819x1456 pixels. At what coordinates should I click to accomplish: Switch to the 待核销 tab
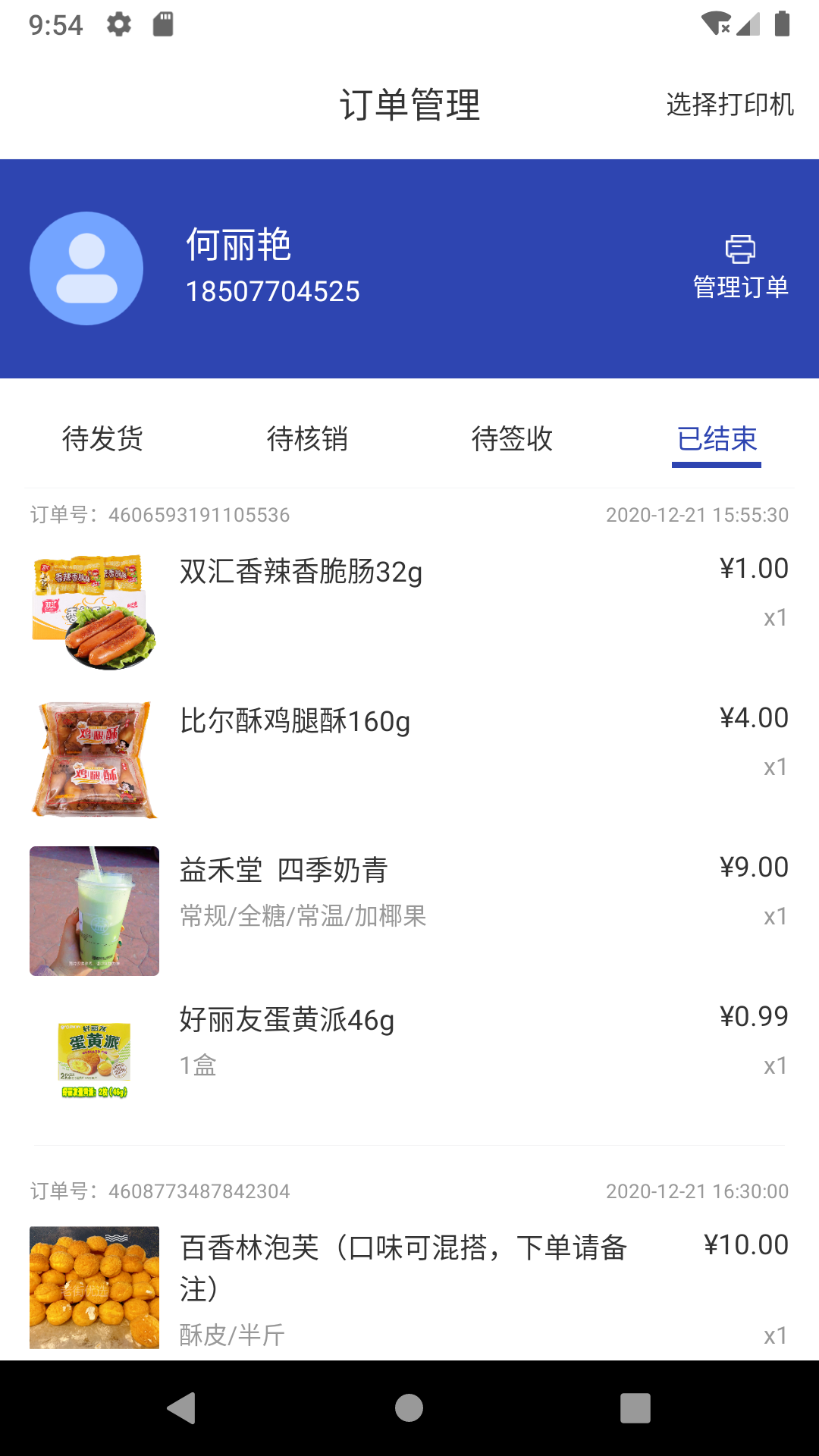[307, 439]
